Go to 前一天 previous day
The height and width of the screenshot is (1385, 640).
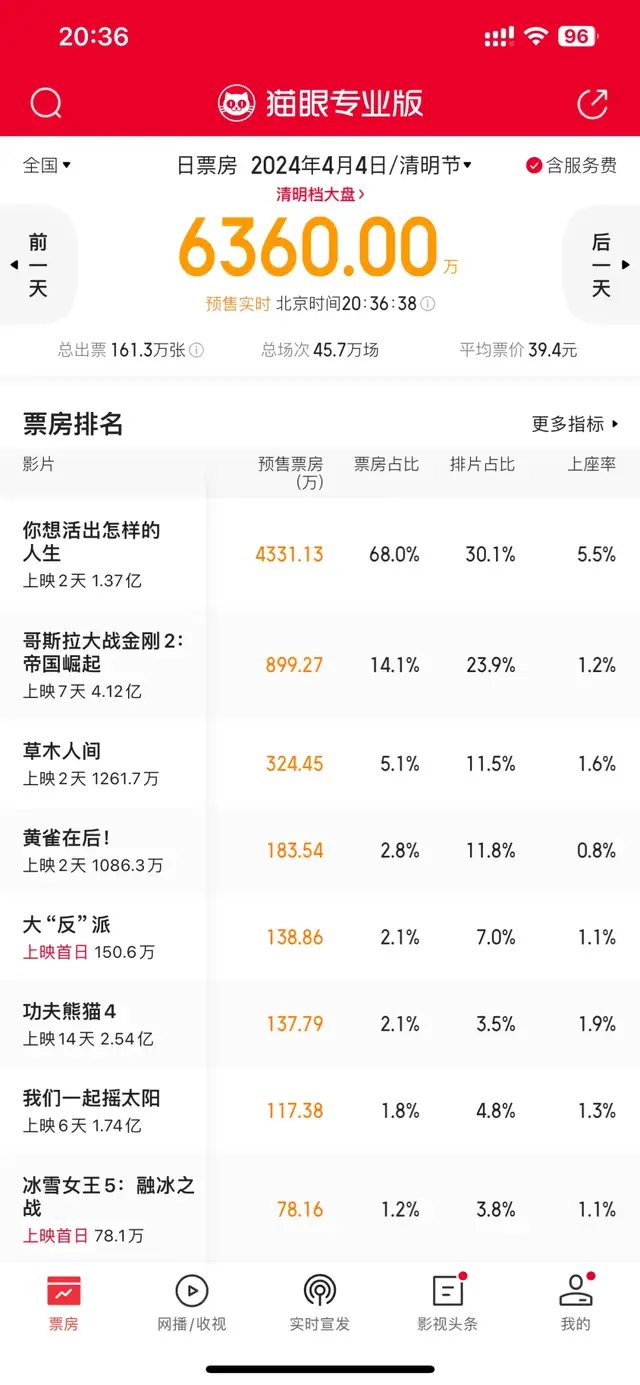coord(36,265)
